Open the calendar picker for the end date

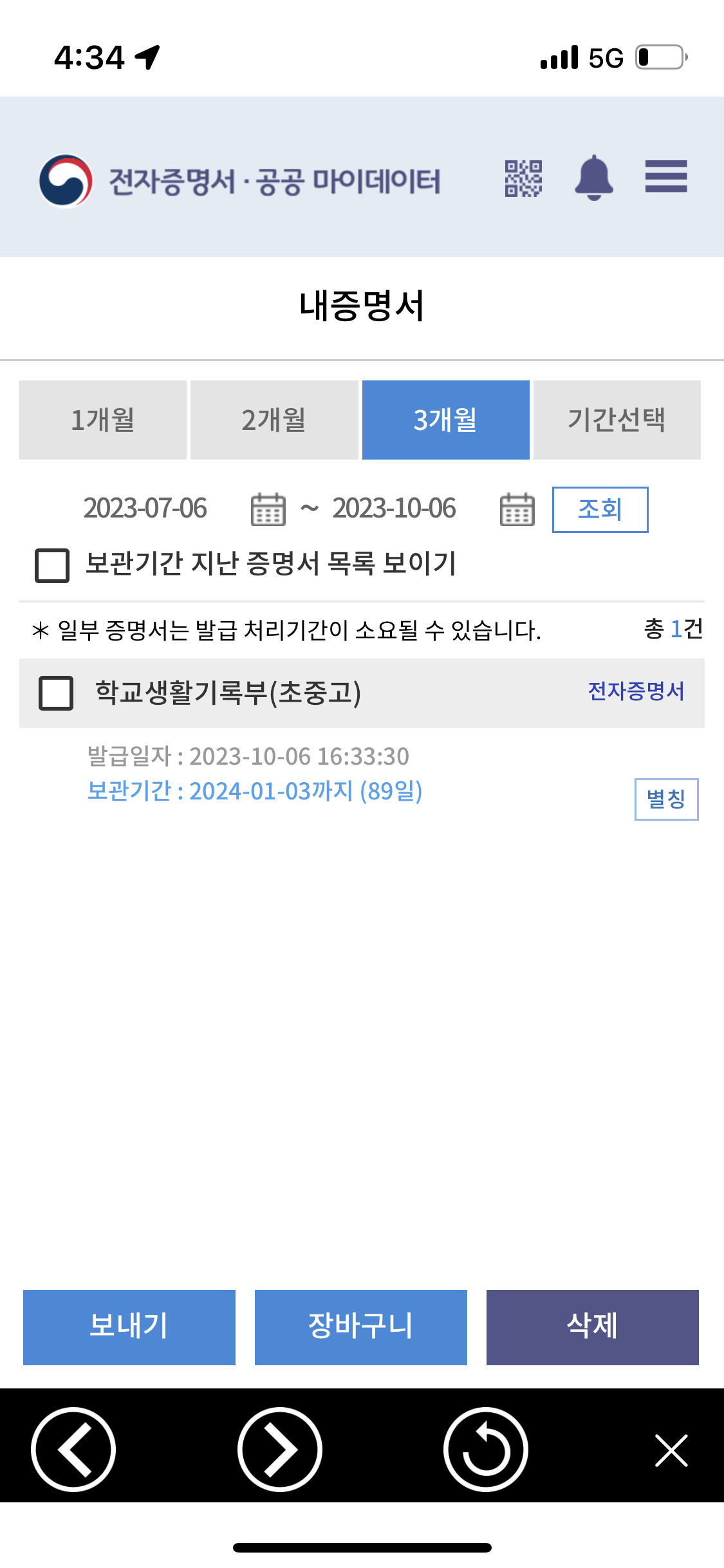click(x=517, y=509)
